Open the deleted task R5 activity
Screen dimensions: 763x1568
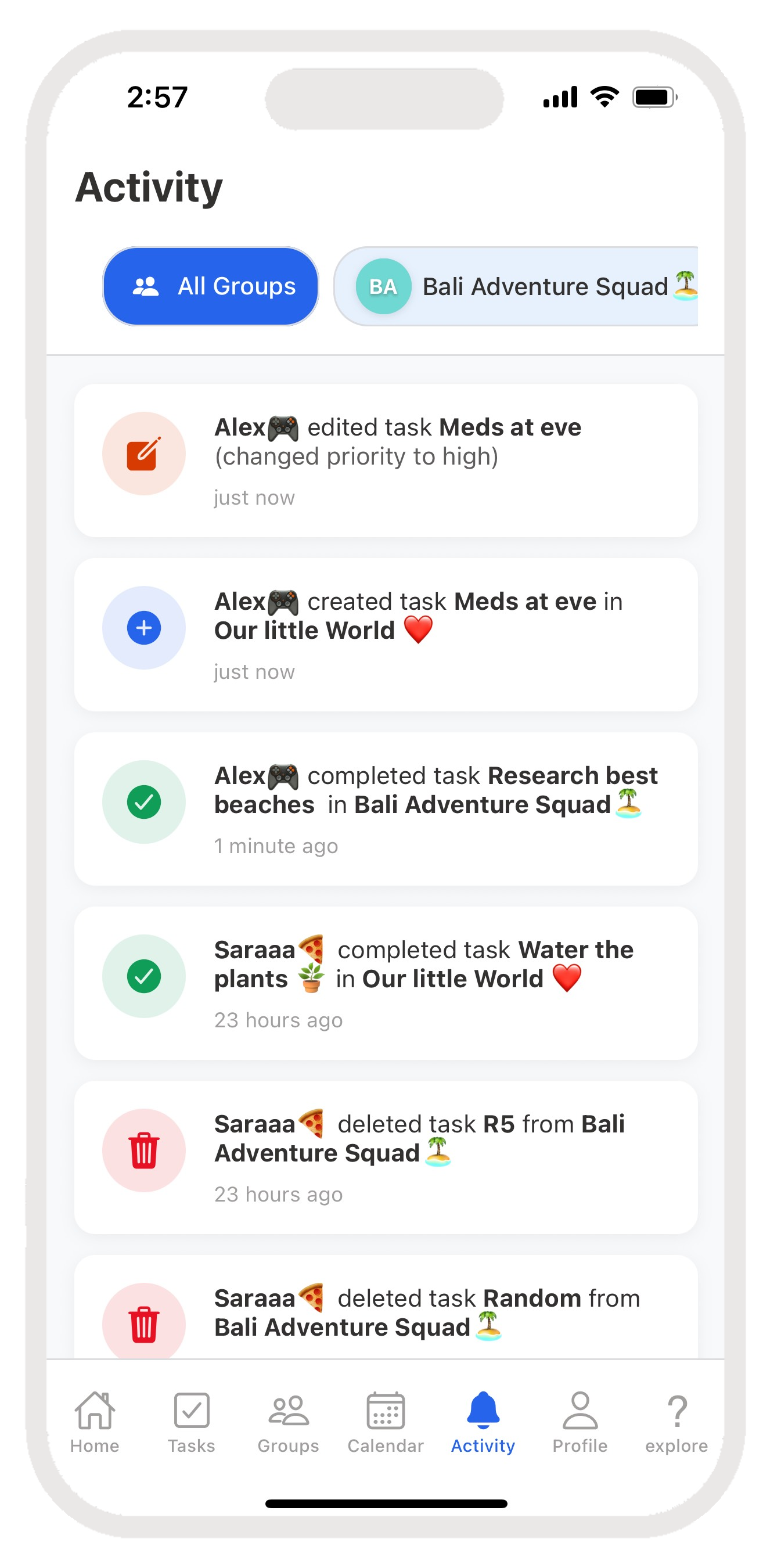(x=385, y=1156)
